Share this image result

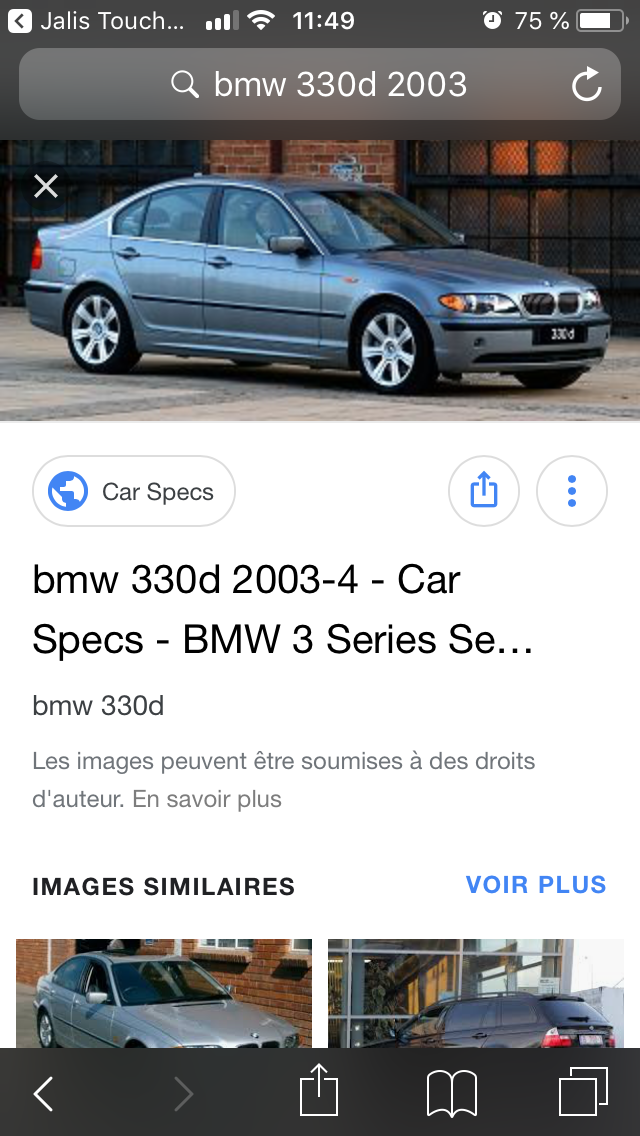[484, 491]
